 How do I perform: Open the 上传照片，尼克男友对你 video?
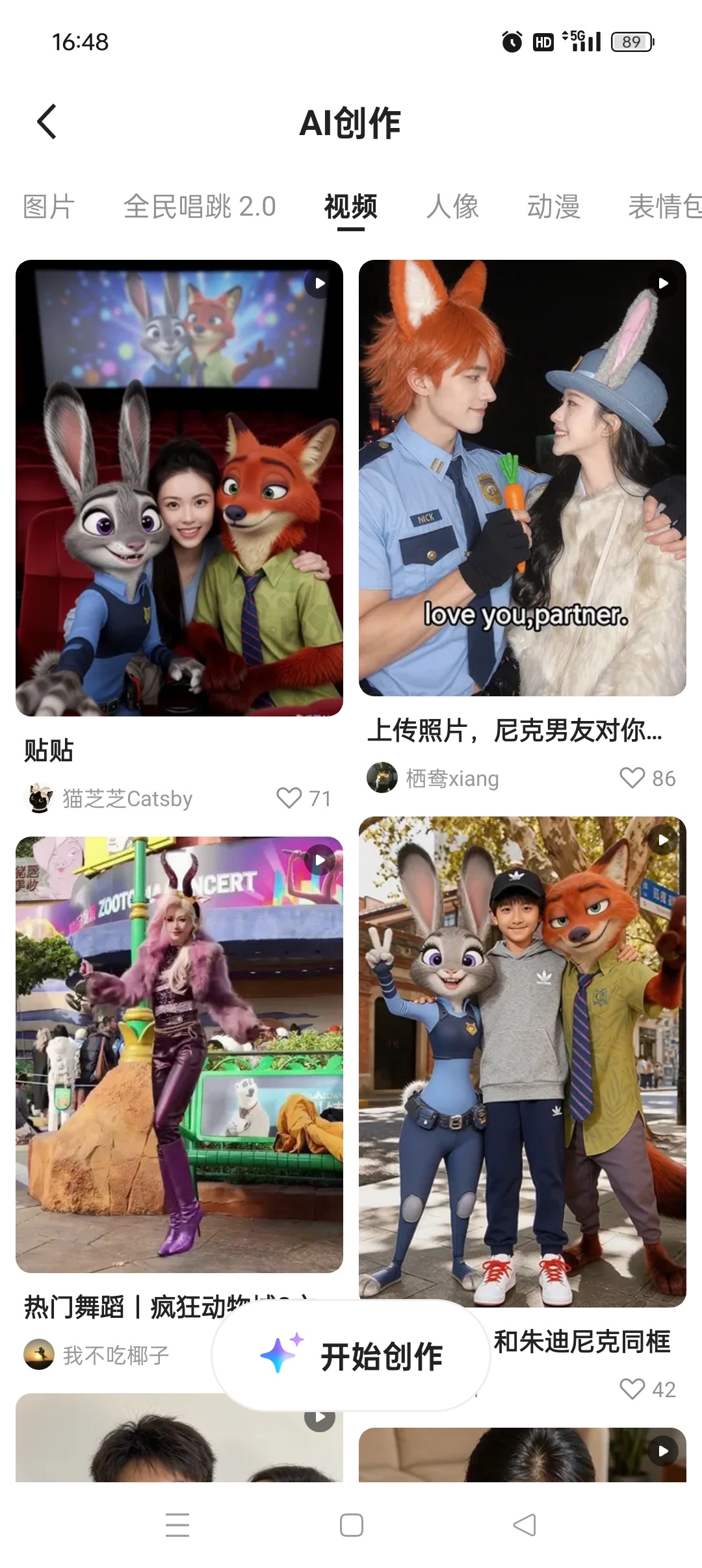[x=522, y=477]
